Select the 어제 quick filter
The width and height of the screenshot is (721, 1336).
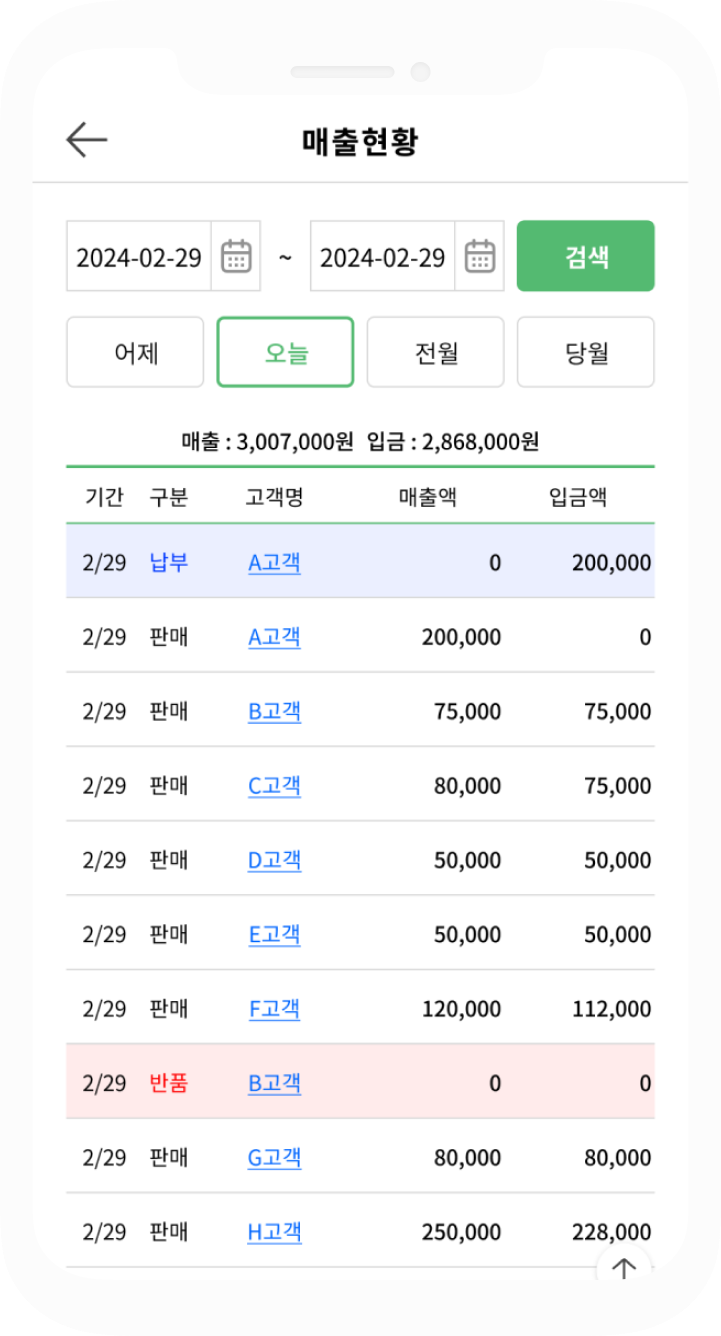pos(135,352)
